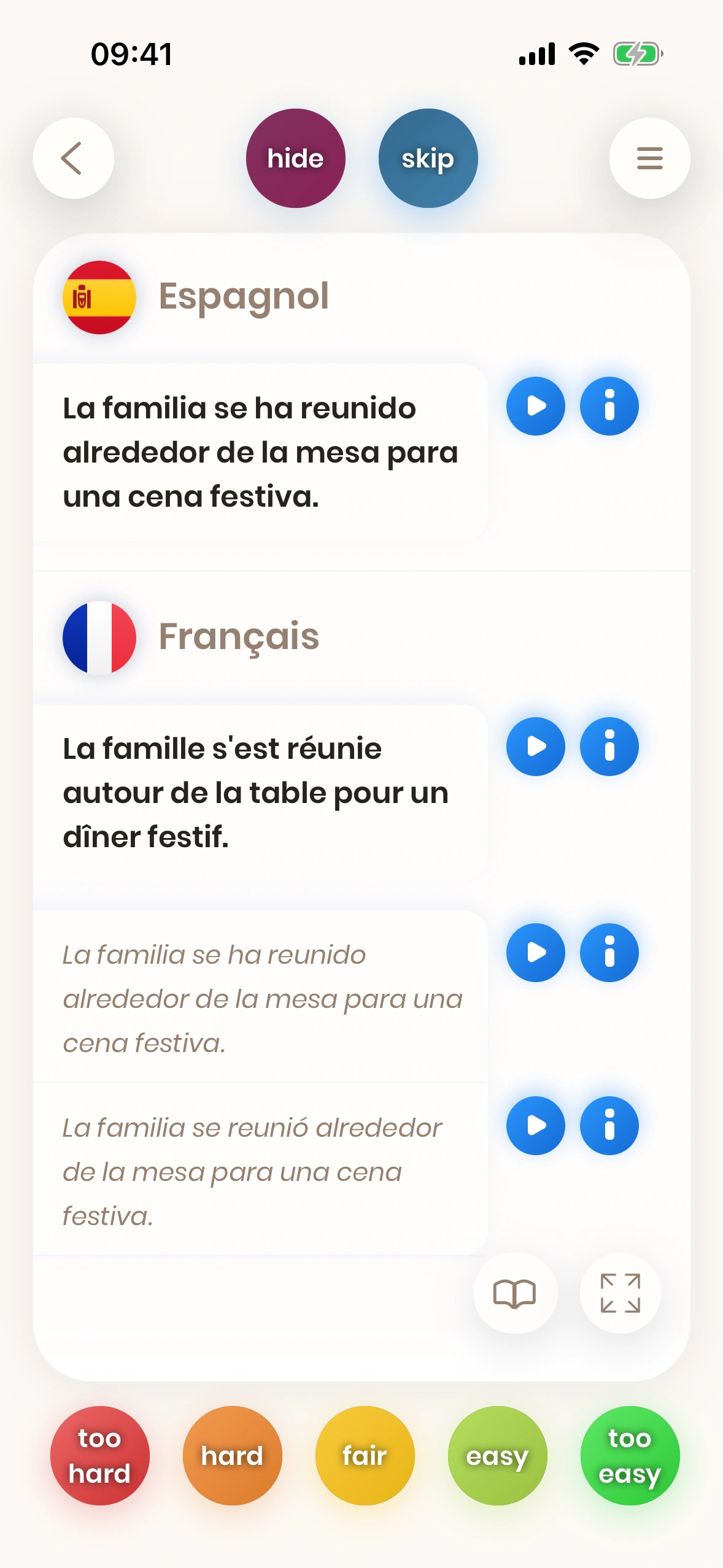Rate this card as too hard

pyautogui.click(x=99, y=1455)
